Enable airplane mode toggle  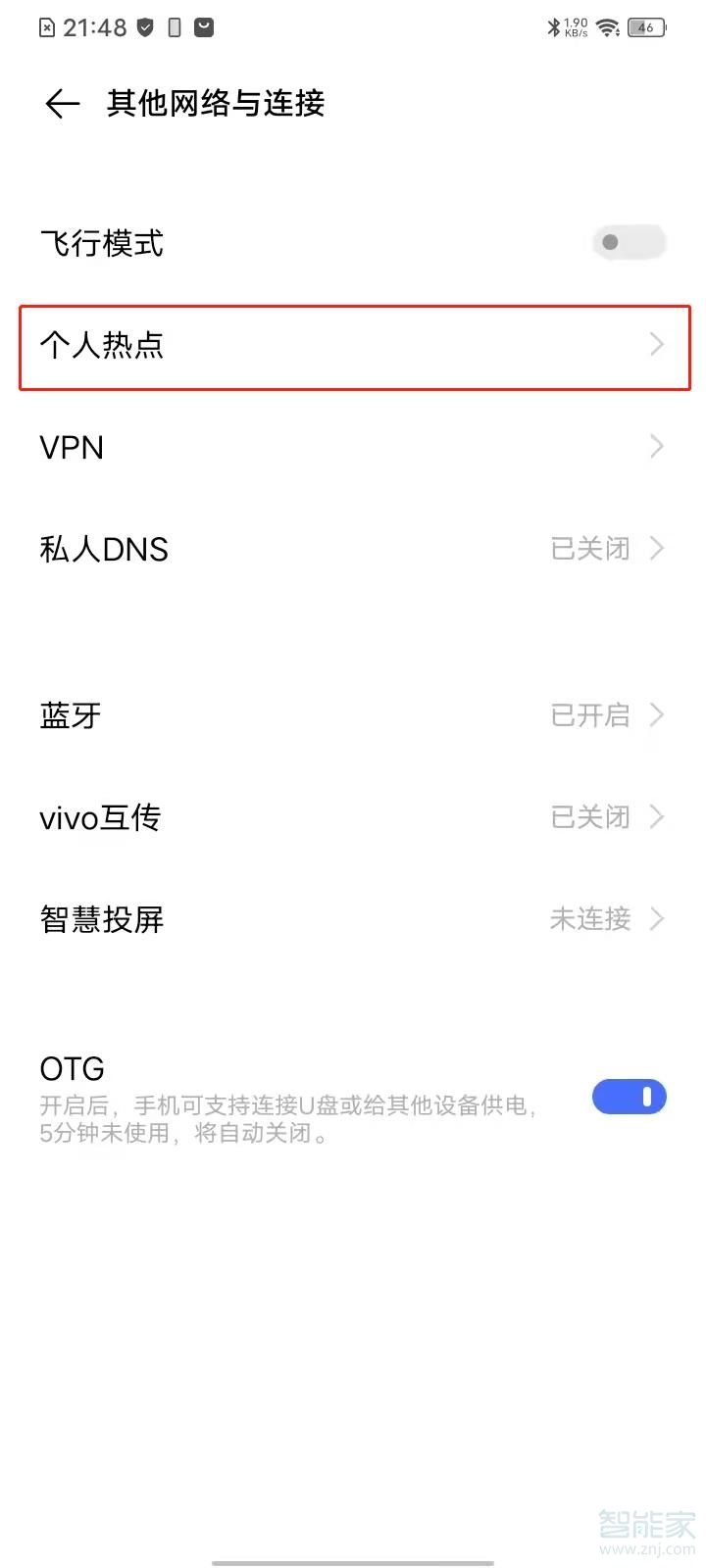pos(629,242)
